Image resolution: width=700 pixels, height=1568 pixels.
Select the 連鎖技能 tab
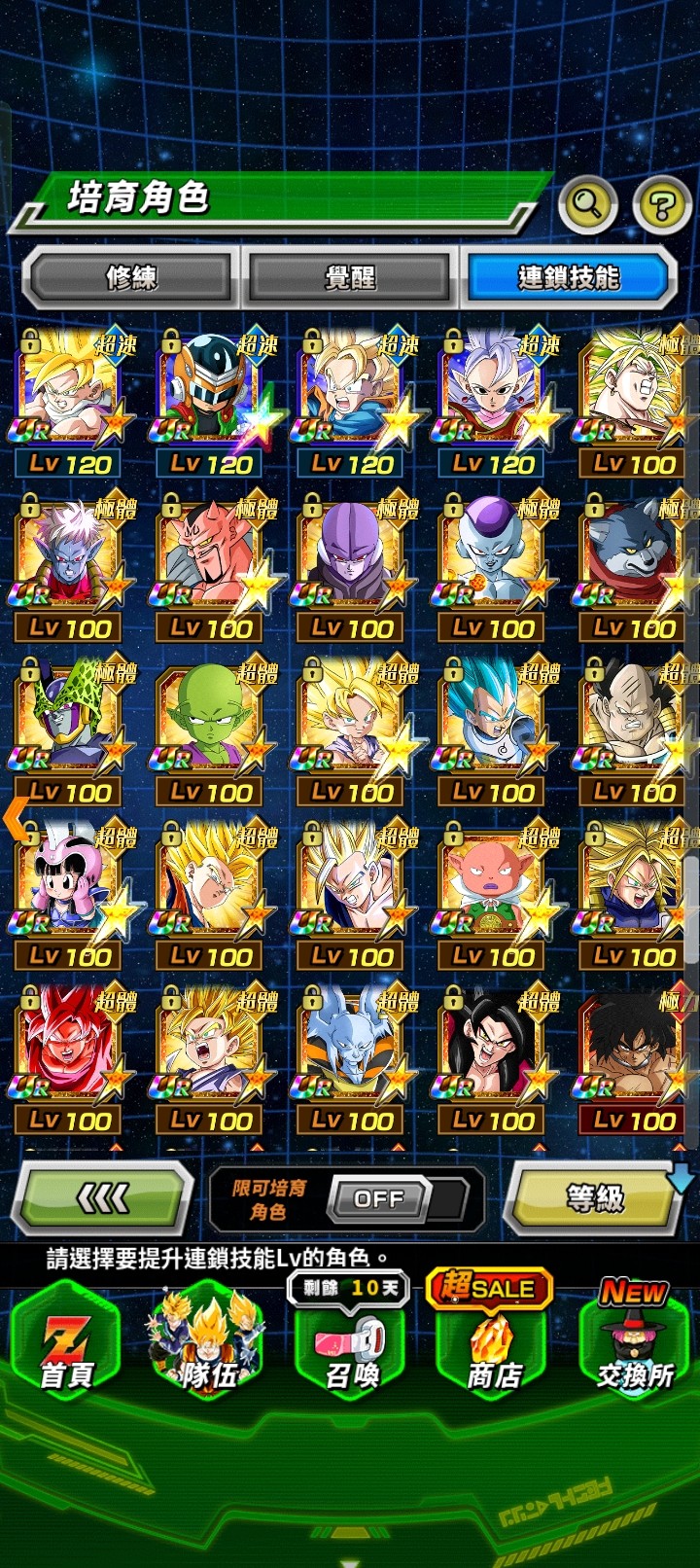(x=569, y=278)
